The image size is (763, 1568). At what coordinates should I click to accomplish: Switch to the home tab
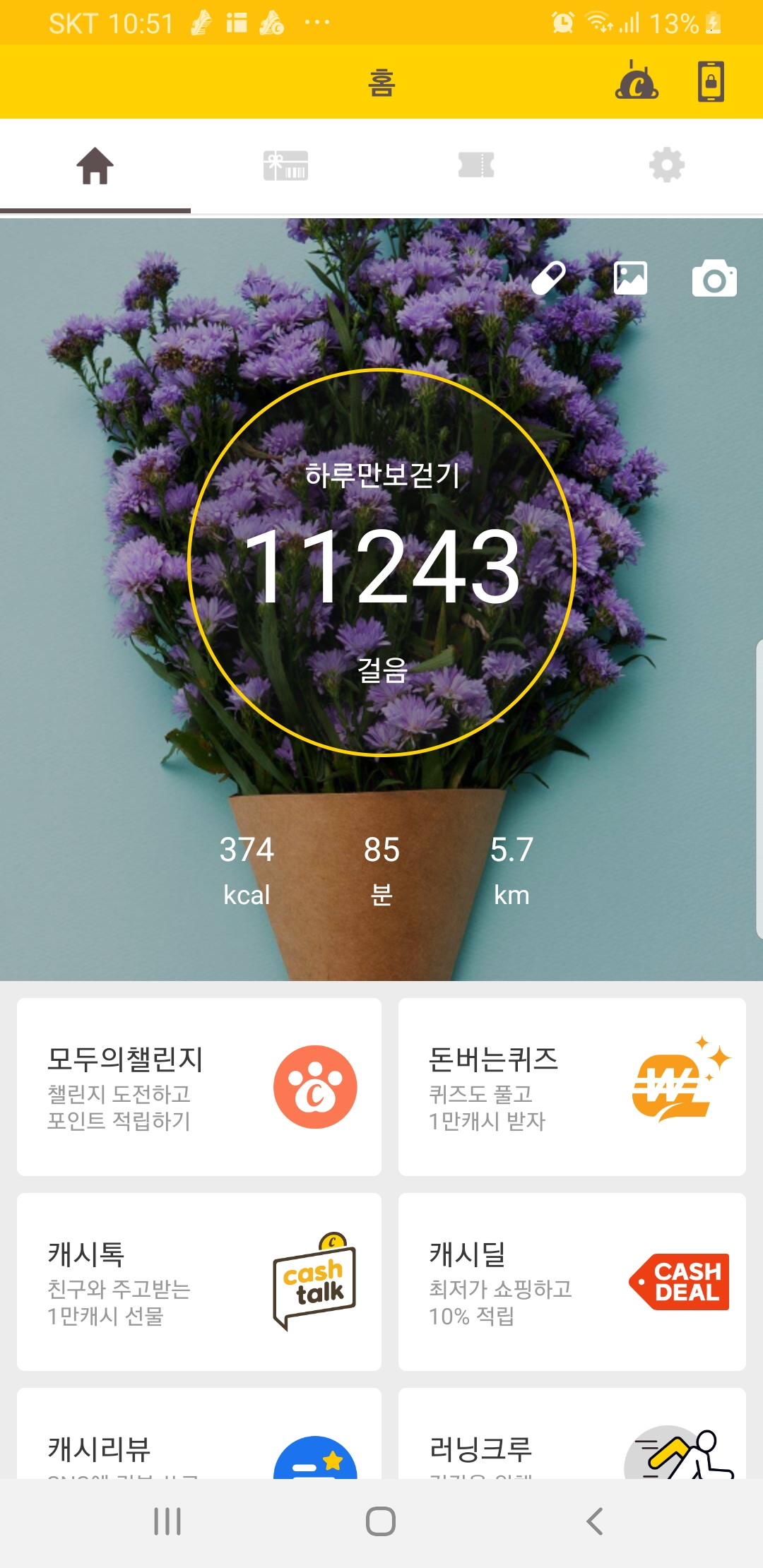(95, 167)
